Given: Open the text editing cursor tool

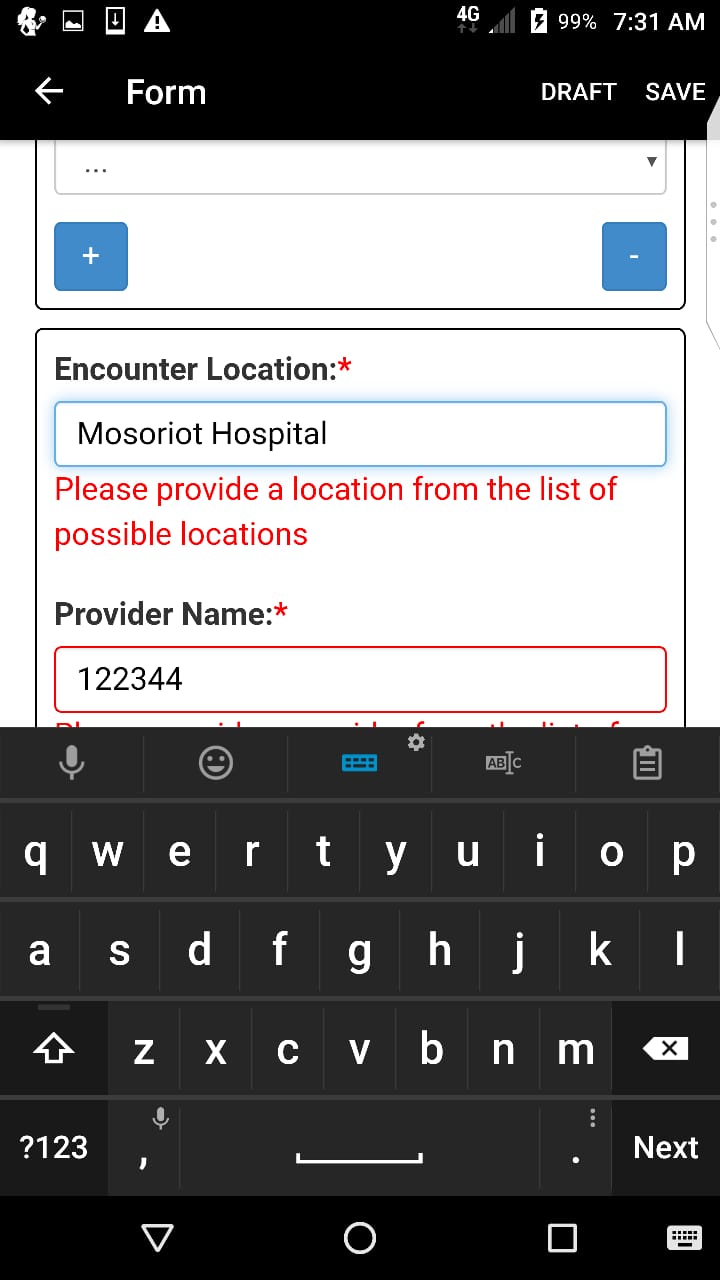Looking at the screenshot, I should point(503,763).
